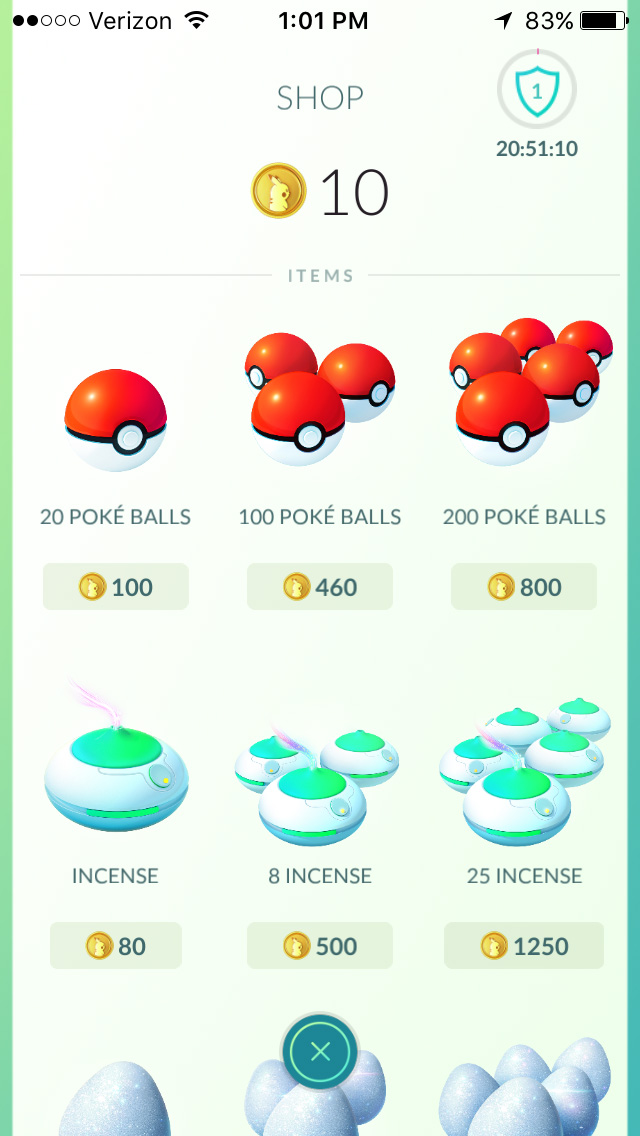This screenshot has width=640, height=1136.
Task: Open the gym defender shield bonus
Action: [536, 92]
